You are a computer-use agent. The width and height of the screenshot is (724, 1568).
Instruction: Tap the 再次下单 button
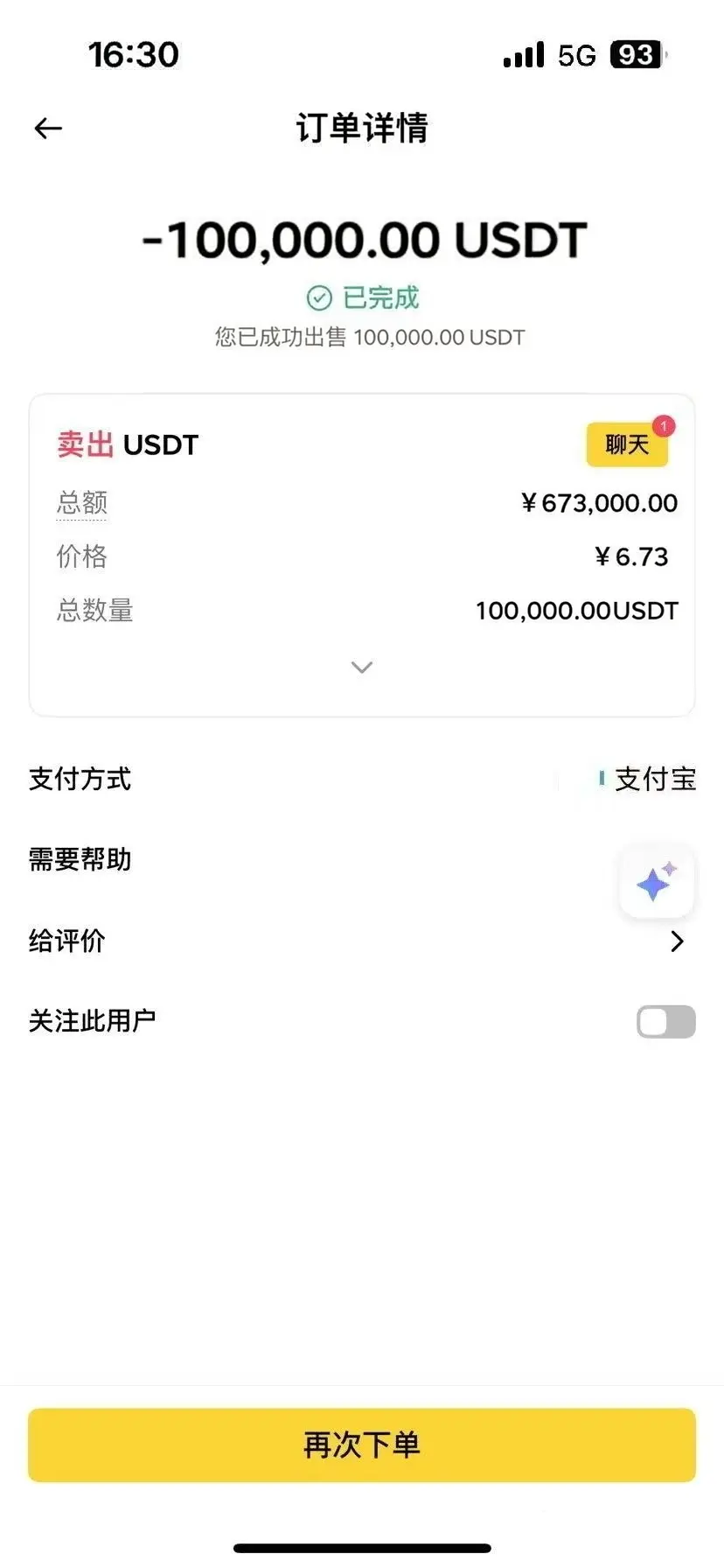tap(362, 1445)
